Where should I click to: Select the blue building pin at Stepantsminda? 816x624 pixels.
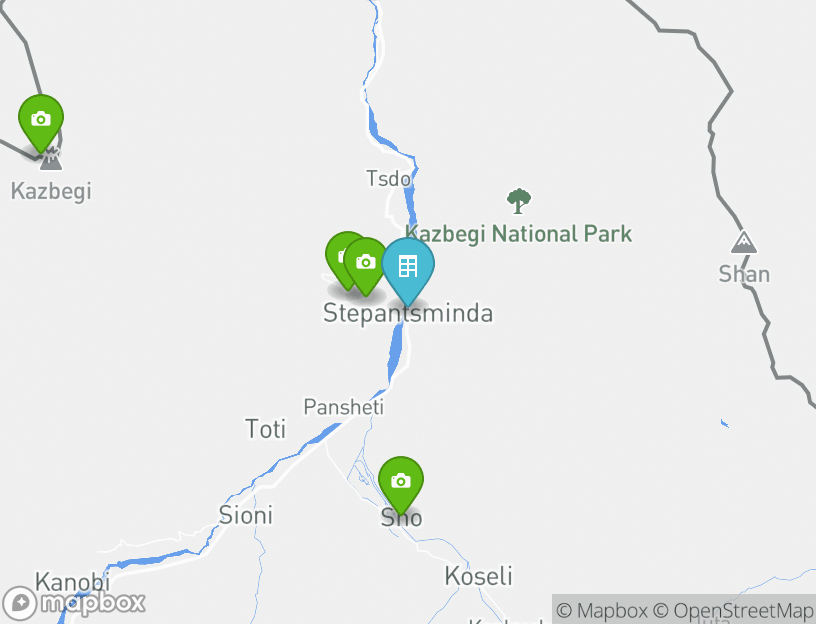click(x=408, y=267)
